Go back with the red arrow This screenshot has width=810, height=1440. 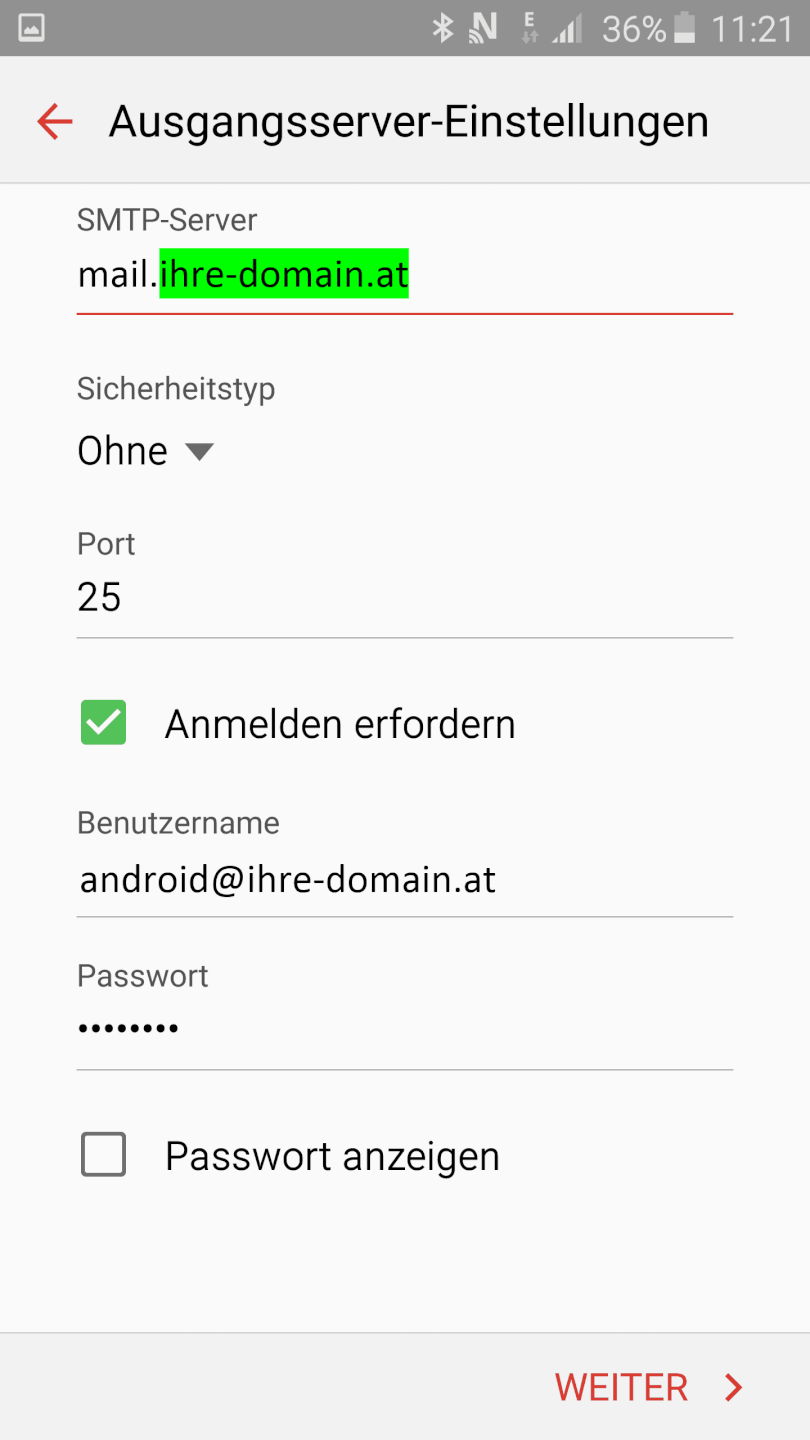55,122
